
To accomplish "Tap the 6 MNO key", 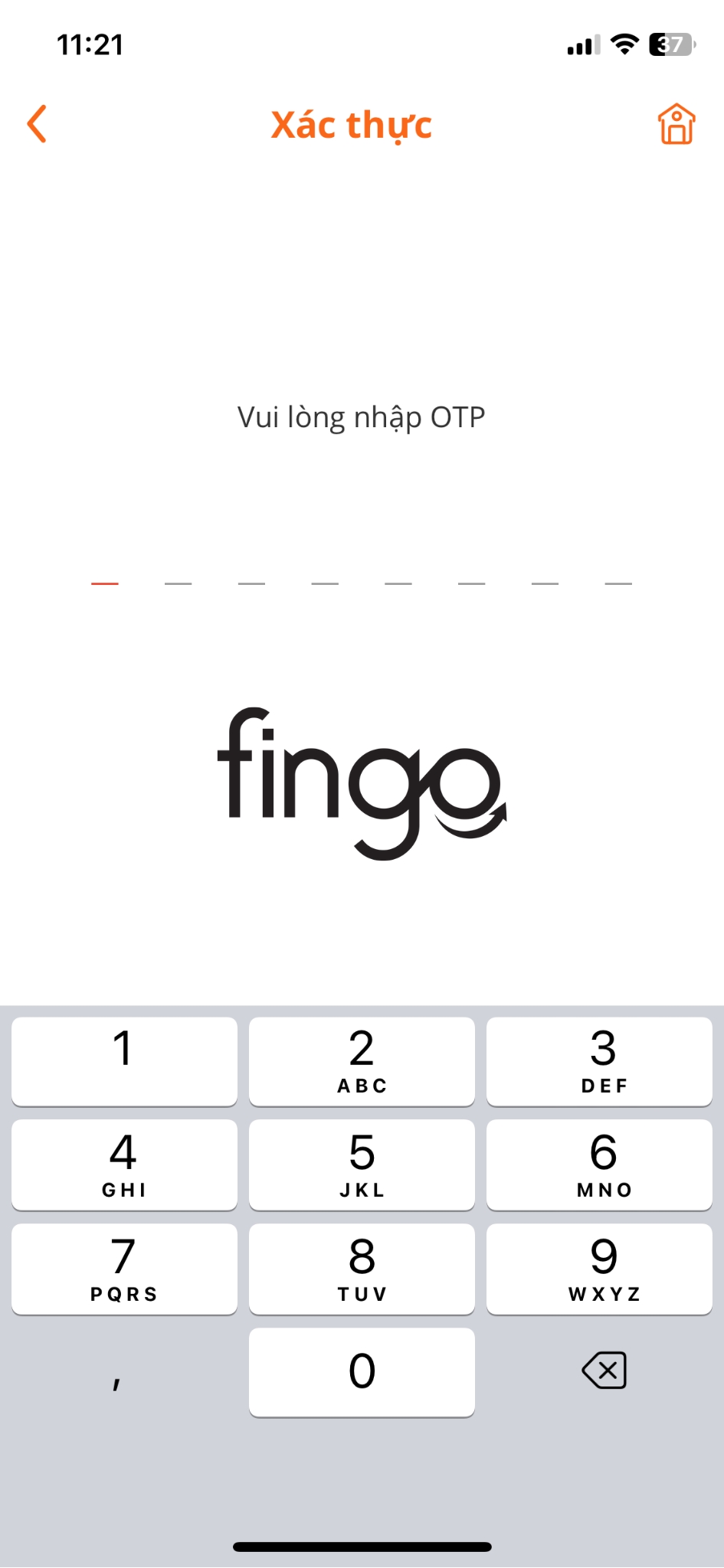I will [599, 1165].
